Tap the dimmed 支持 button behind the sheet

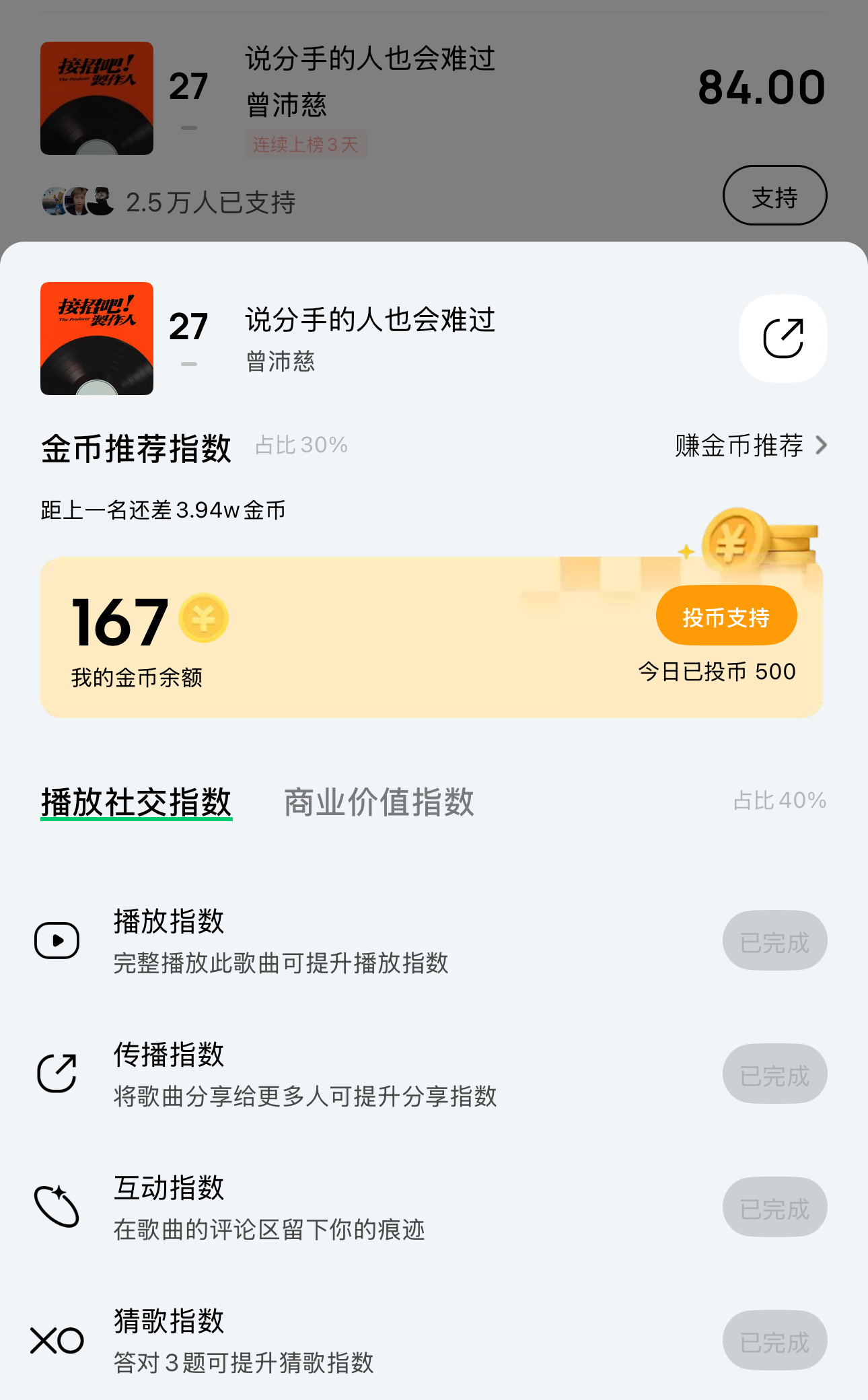coord(774,195)
